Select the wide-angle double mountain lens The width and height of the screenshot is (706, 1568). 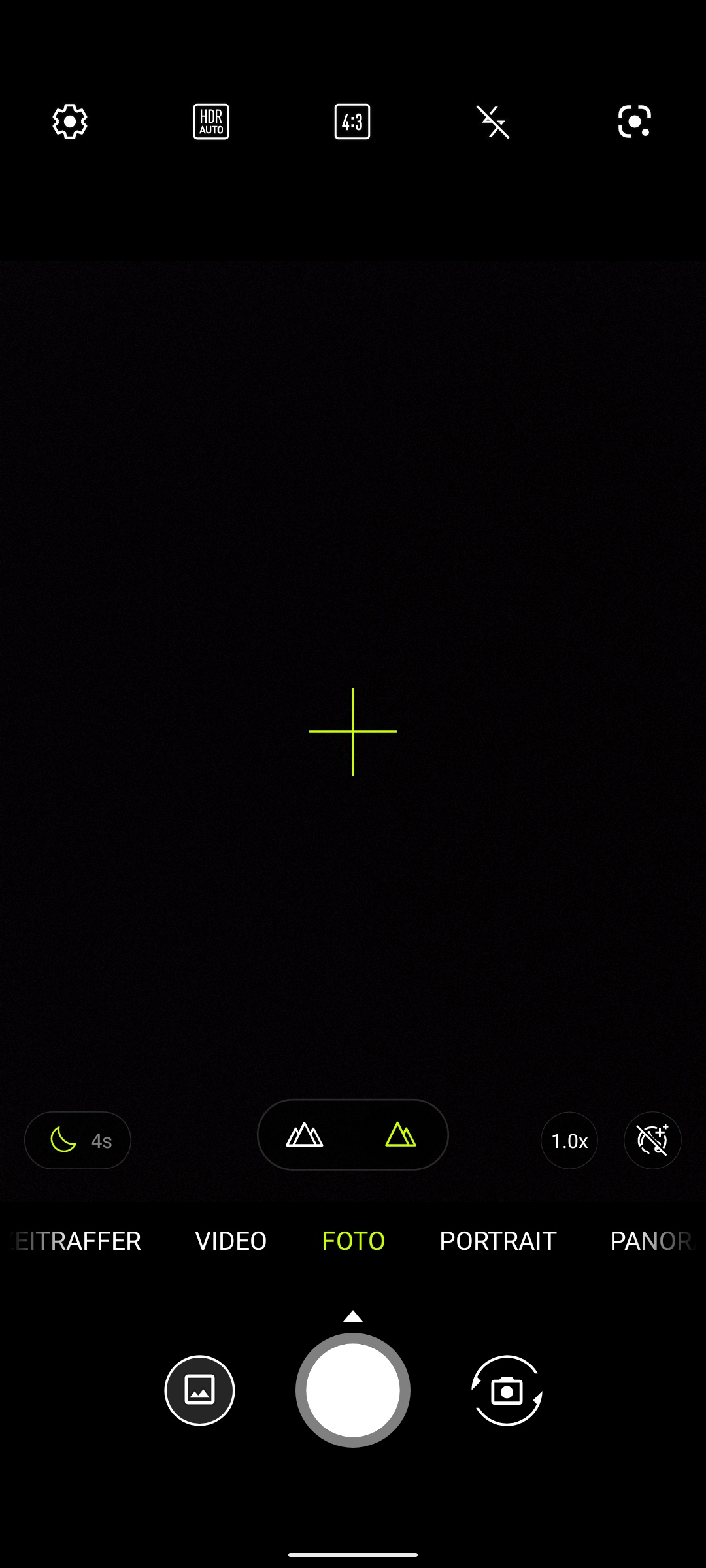click(305, 1135)
